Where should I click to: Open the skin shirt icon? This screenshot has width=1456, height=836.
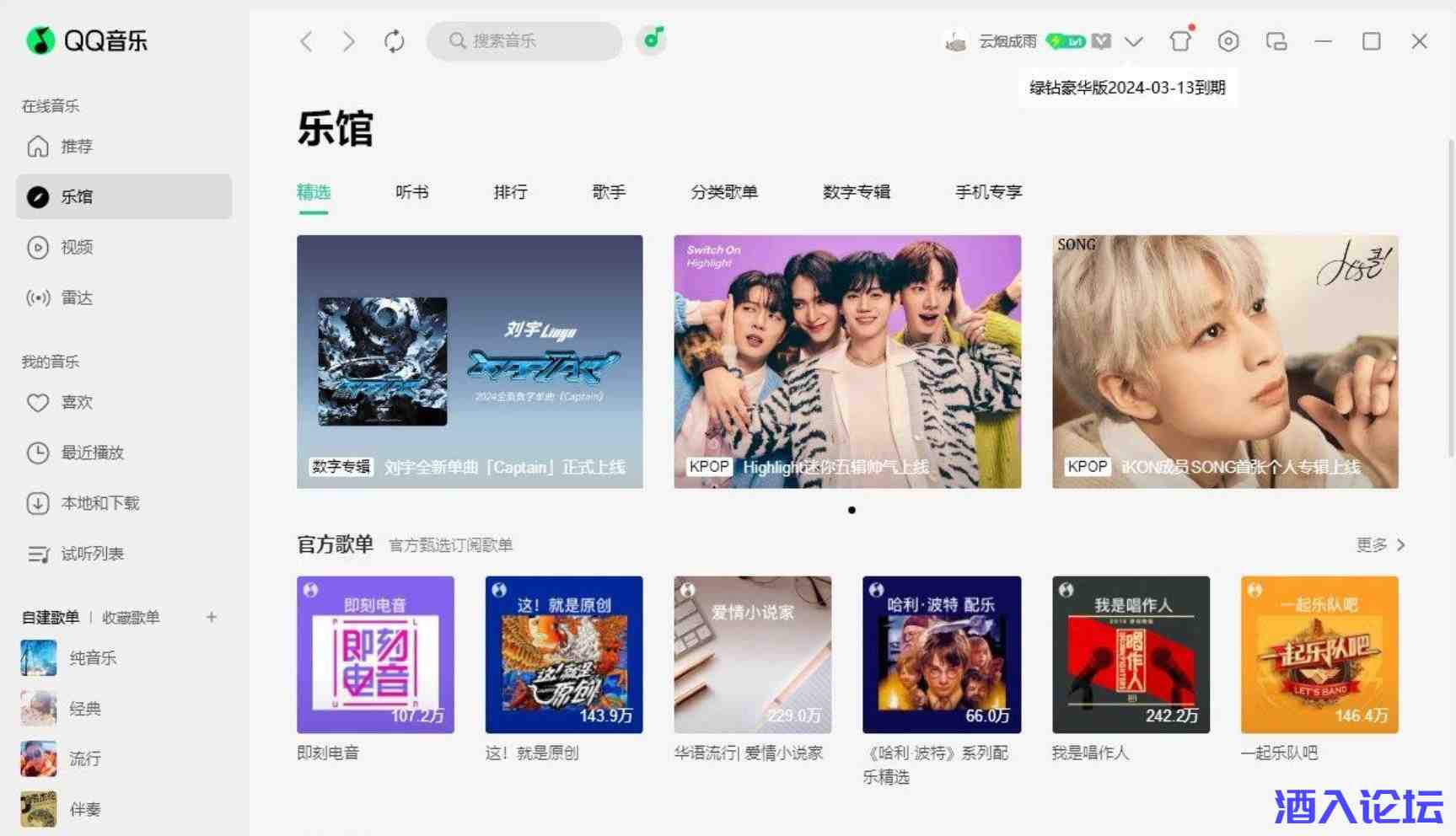pyautogui.click(x=1180, y=40)
